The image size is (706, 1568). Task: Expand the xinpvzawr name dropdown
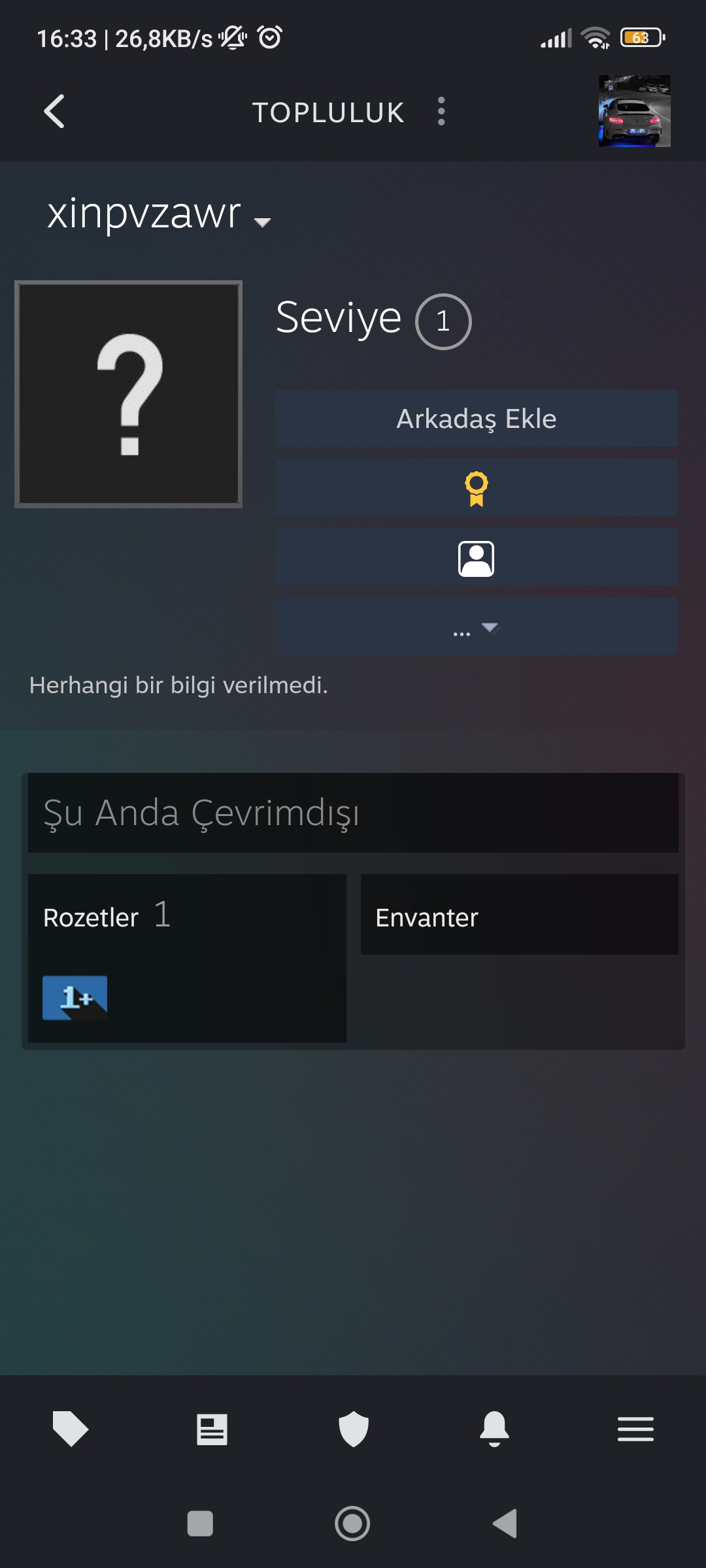click(262, 222)
